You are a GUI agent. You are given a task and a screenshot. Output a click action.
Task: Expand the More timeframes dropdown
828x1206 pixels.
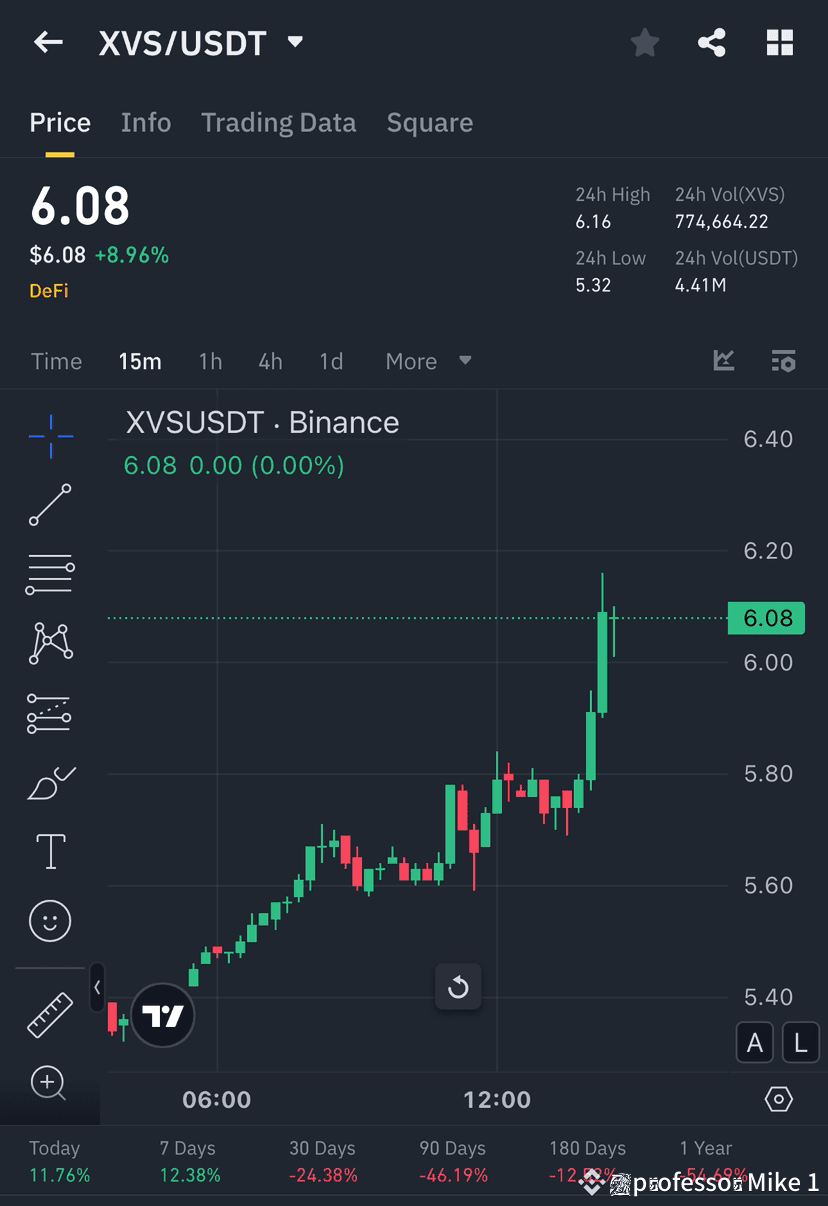coord(428,361)
